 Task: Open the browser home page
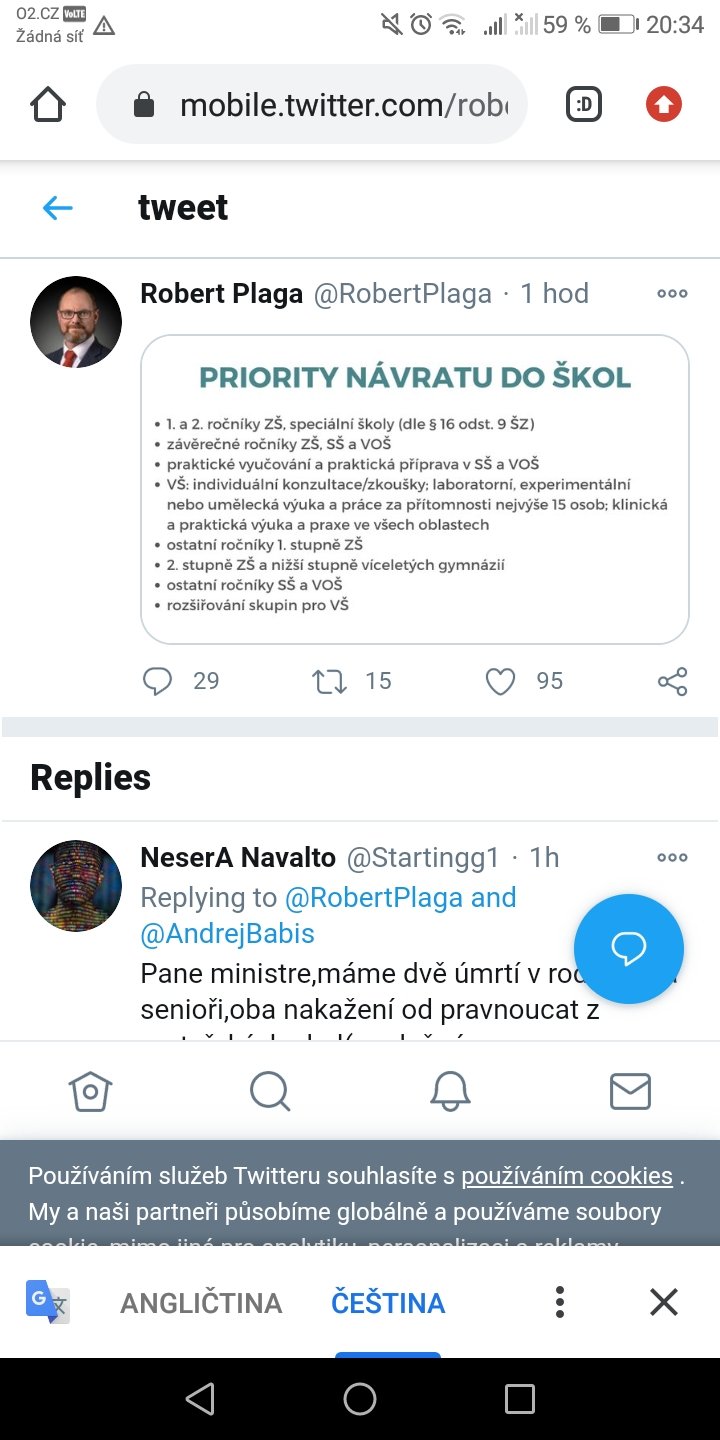coord(48,105)
